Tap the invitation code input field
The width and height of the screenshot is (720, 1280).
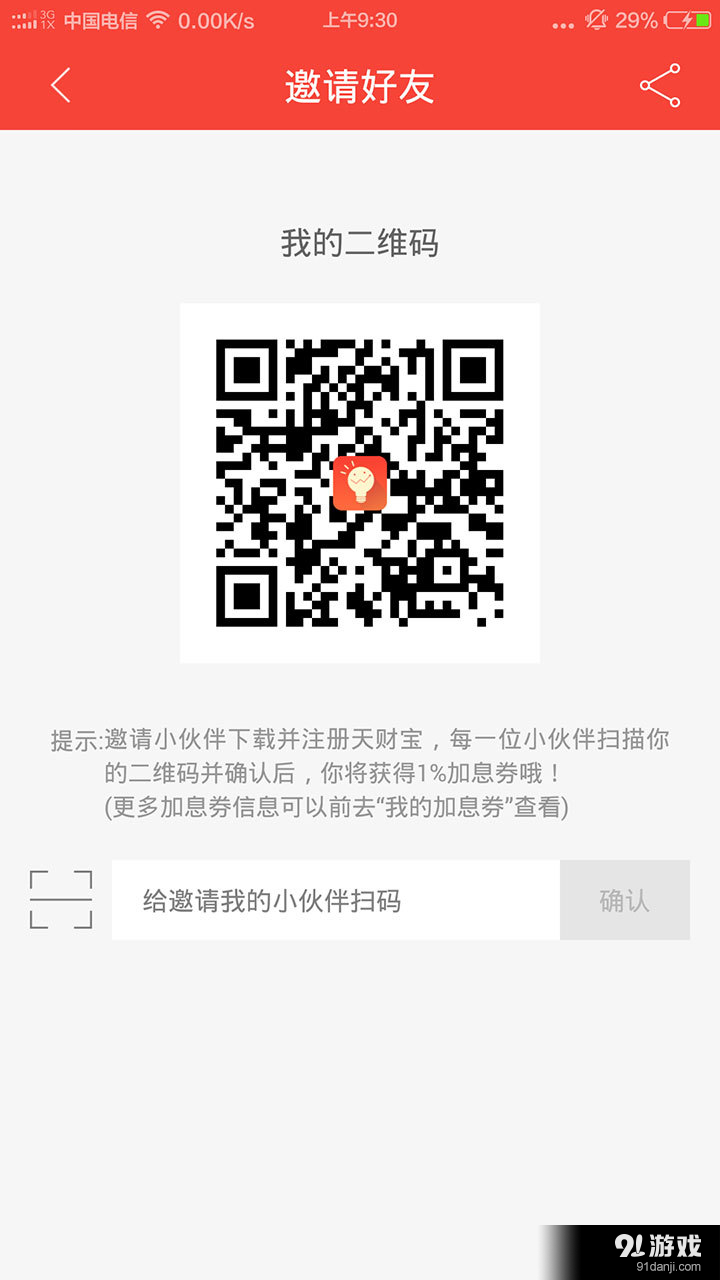coord(335,899)
